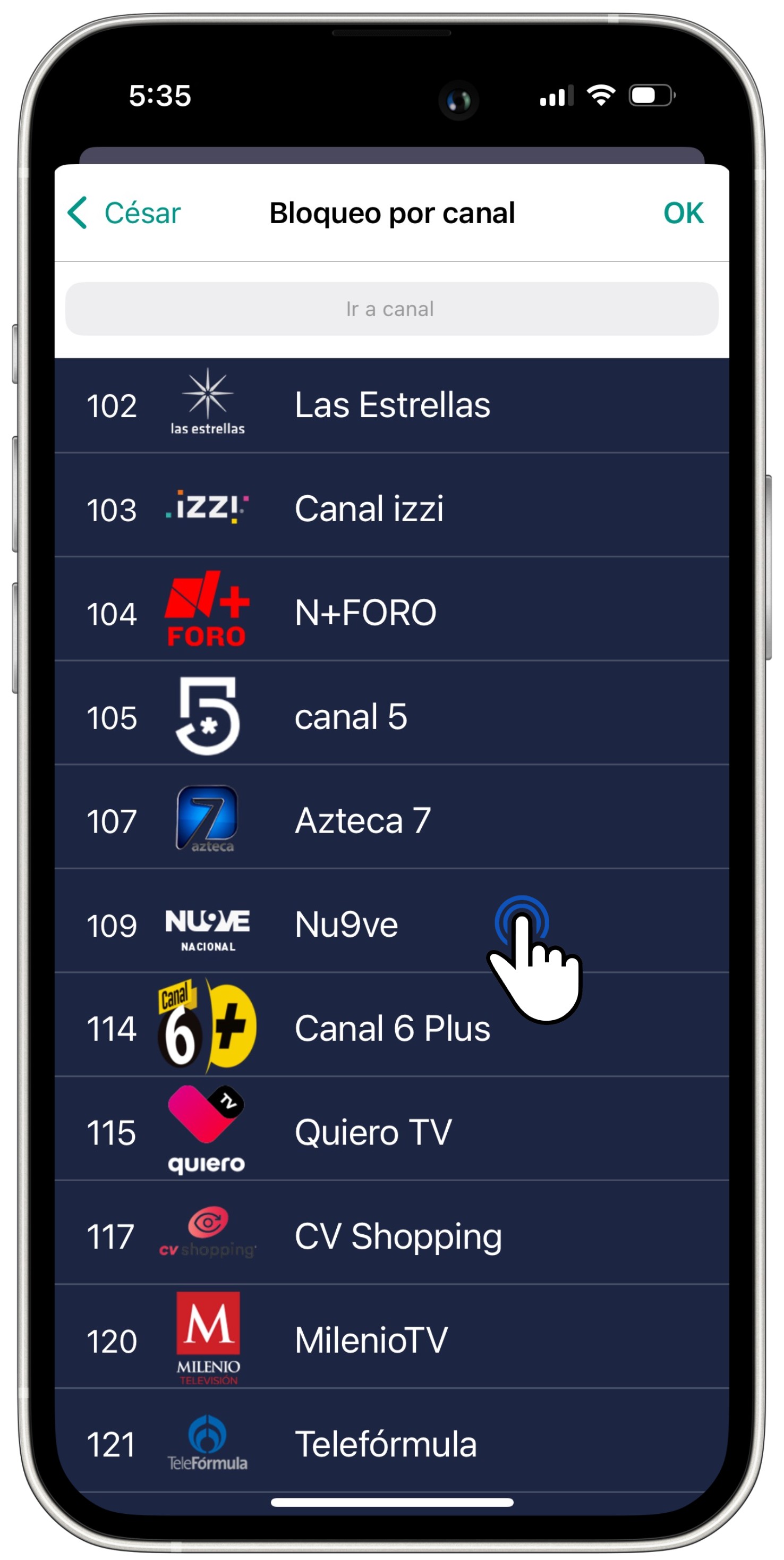The width and height of the screenshot is (784, 1560).
Task: Select channel 117 CV Shopping
Action: click(391, 1233)
